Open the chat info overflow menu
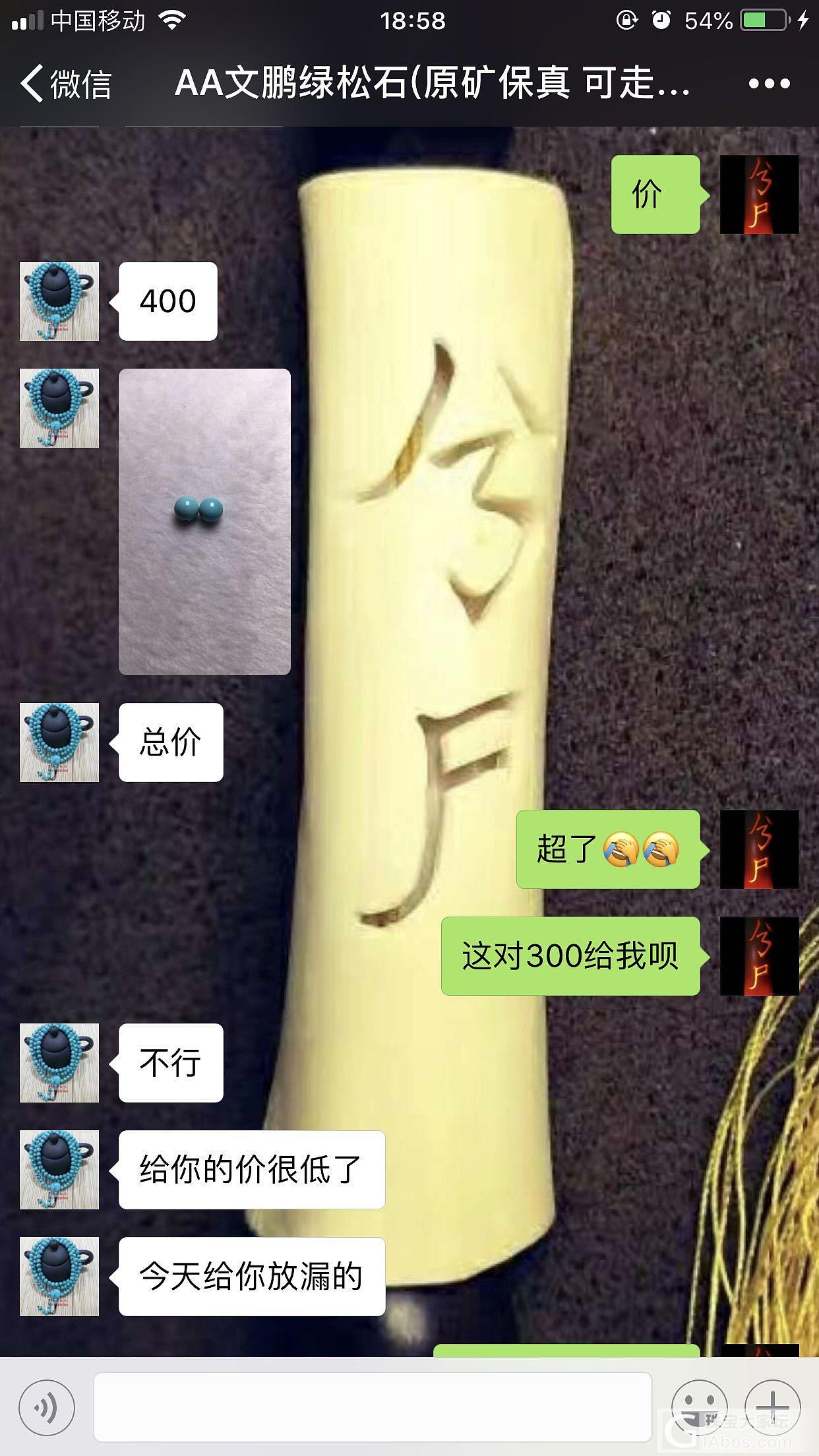The image size is (819, 1456). click(x=769, y=84)
